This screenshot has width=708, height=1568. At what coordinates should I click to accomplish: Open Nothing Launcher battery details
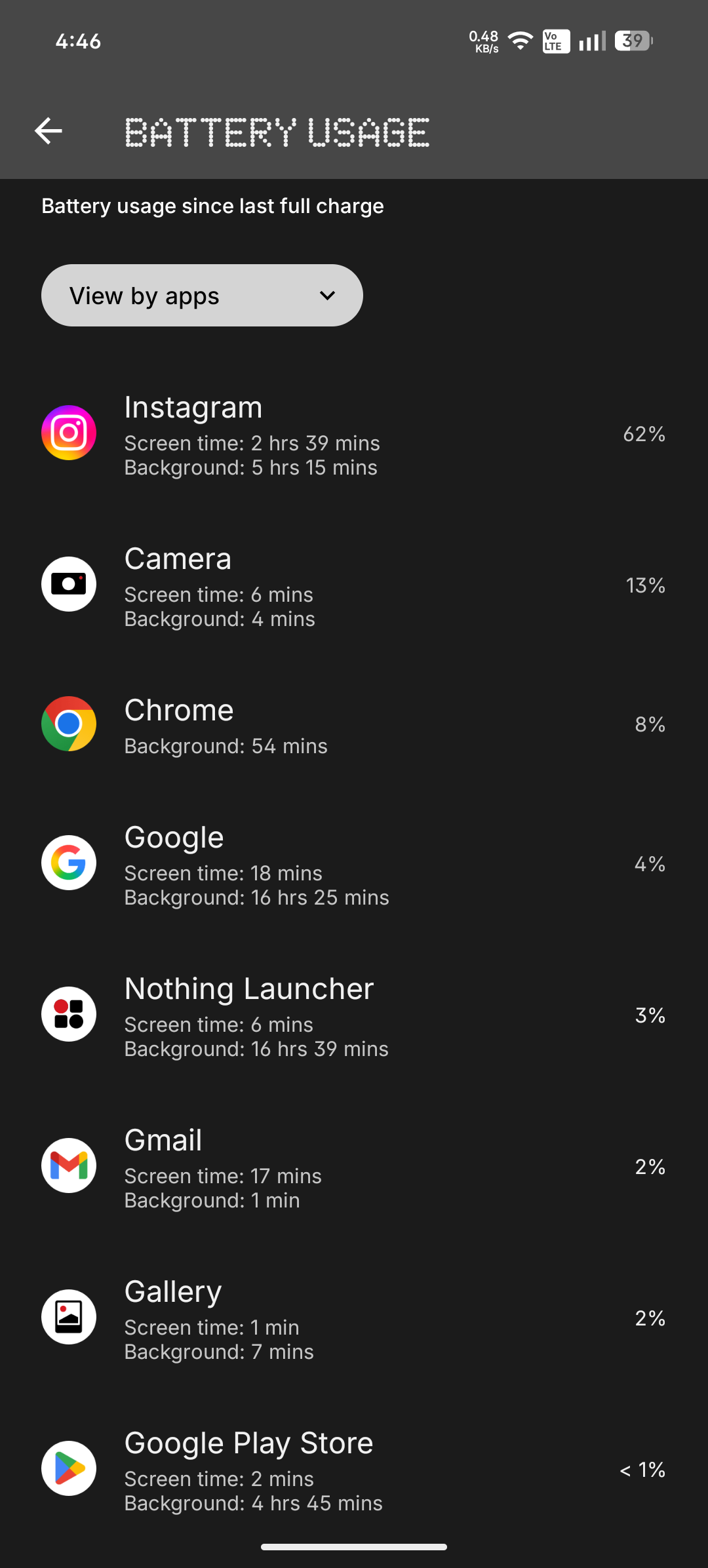(354, 1015)
